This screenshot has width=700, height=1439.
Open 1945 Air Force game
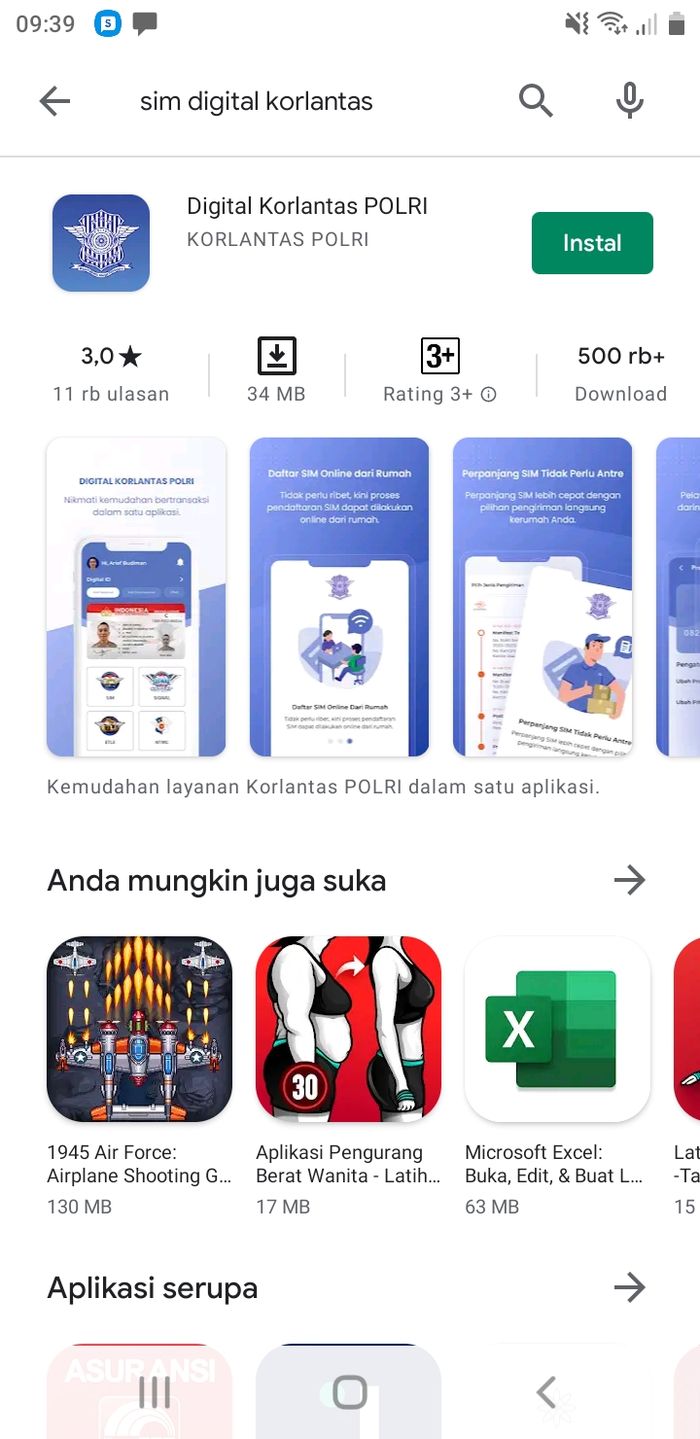pyautogui.click(x=139, y=1029)
